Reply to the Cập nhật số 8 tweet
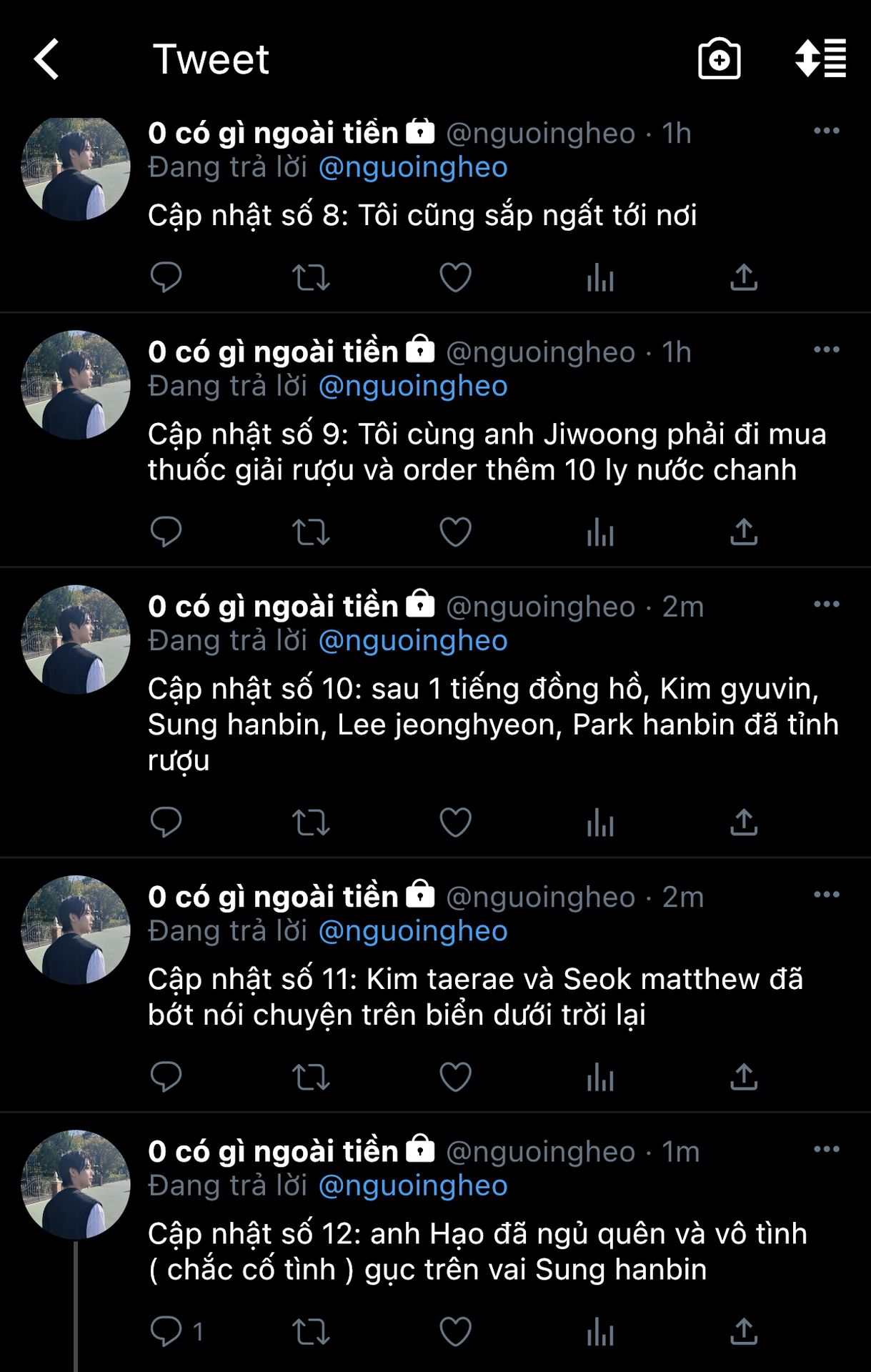 166,277
